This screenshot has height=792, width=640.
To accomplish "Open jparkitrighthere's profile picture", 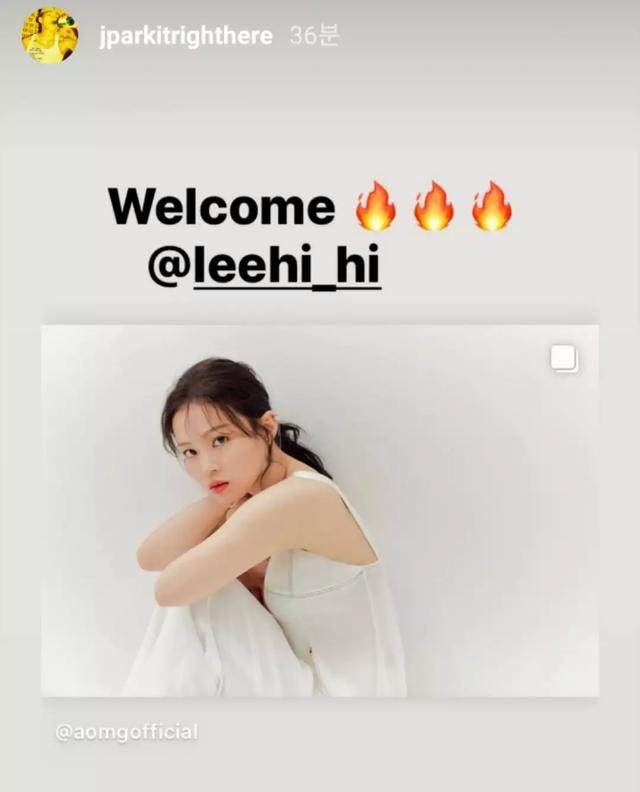I will [x=49, y=36].
